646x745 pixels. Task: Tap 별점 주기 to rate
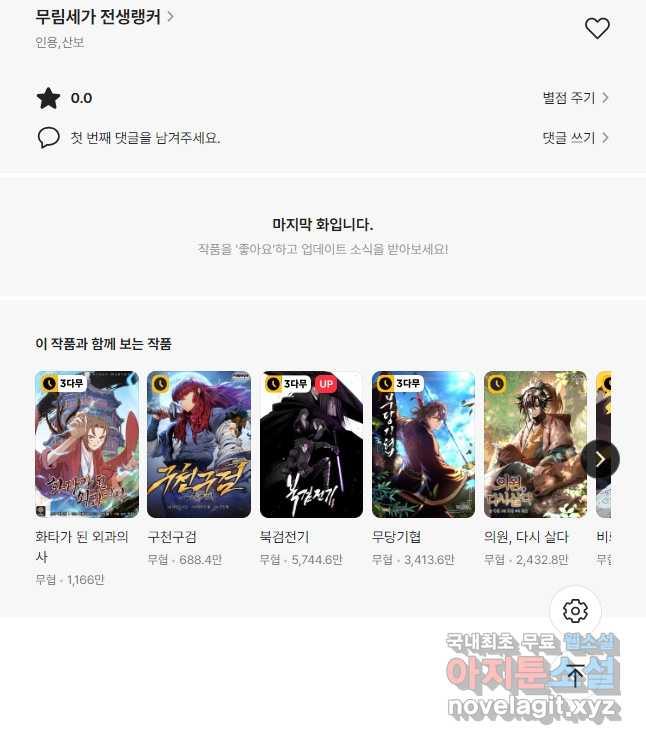pyautogui.click(x=575, y=98)
